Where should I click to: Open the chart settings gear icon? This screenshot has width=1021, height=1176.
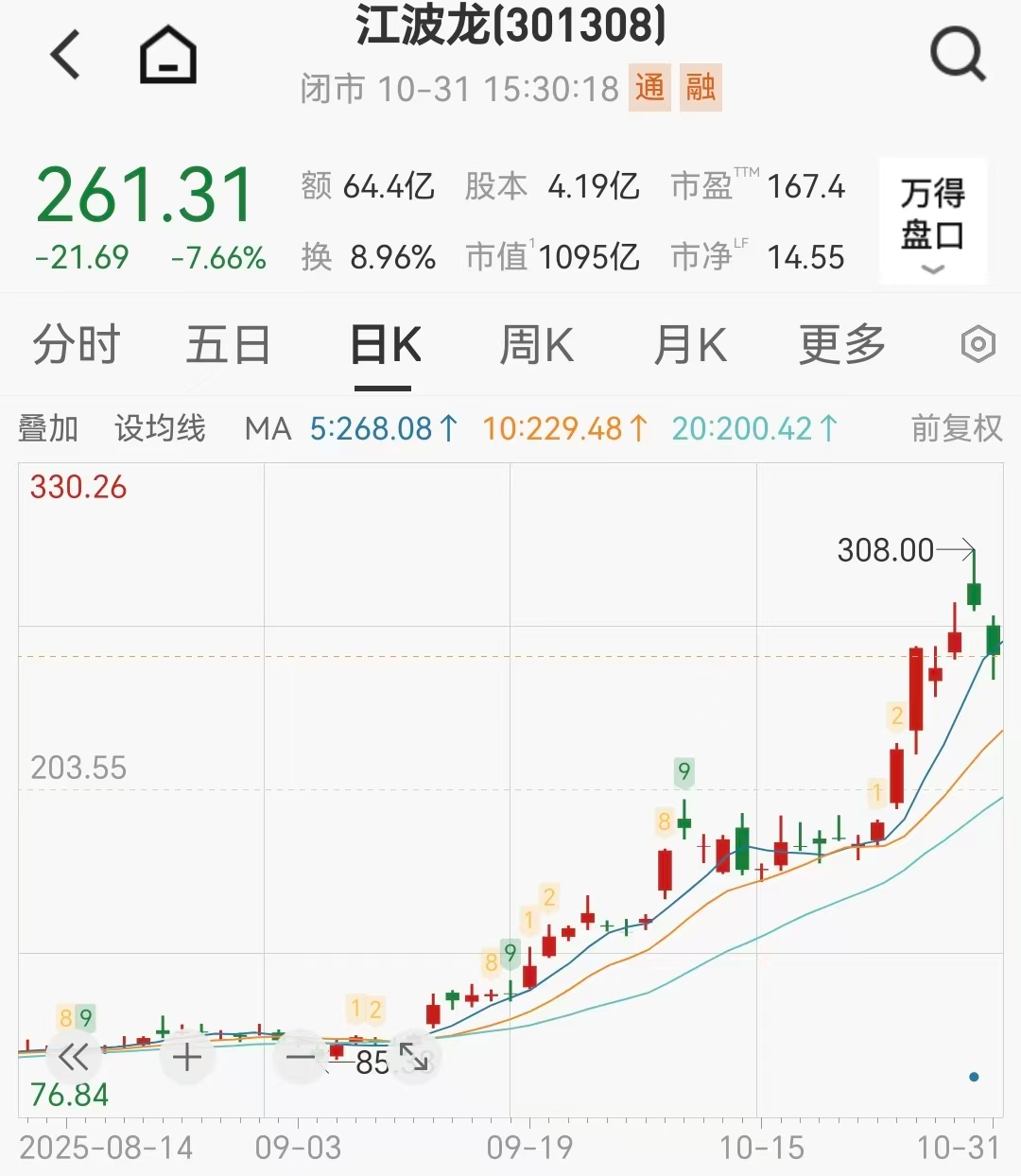[x=979, y=344]
